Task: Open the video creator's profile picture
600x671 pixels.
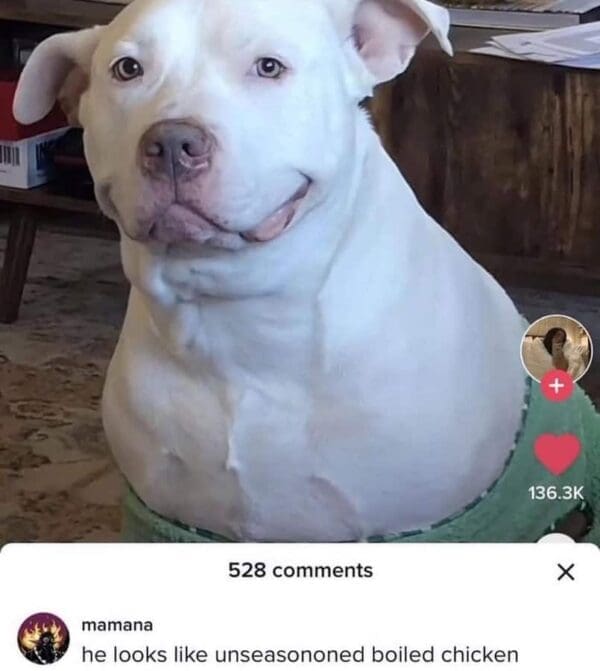Action: pyautogui.click(x=556, y=348)
